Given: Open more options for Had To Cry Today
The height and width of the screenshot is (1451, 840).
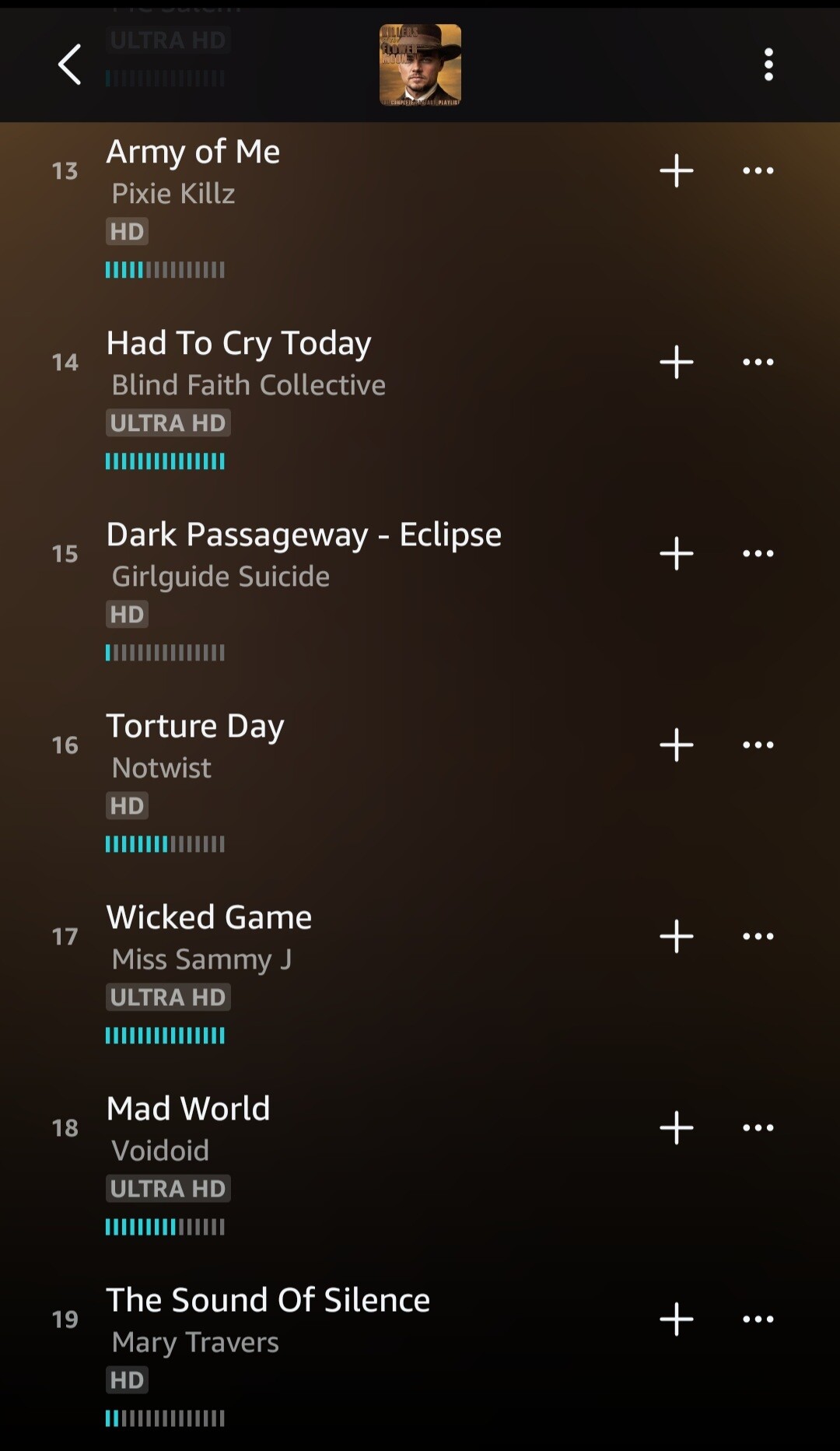Looking at the screenshot, I should (758, 362).
